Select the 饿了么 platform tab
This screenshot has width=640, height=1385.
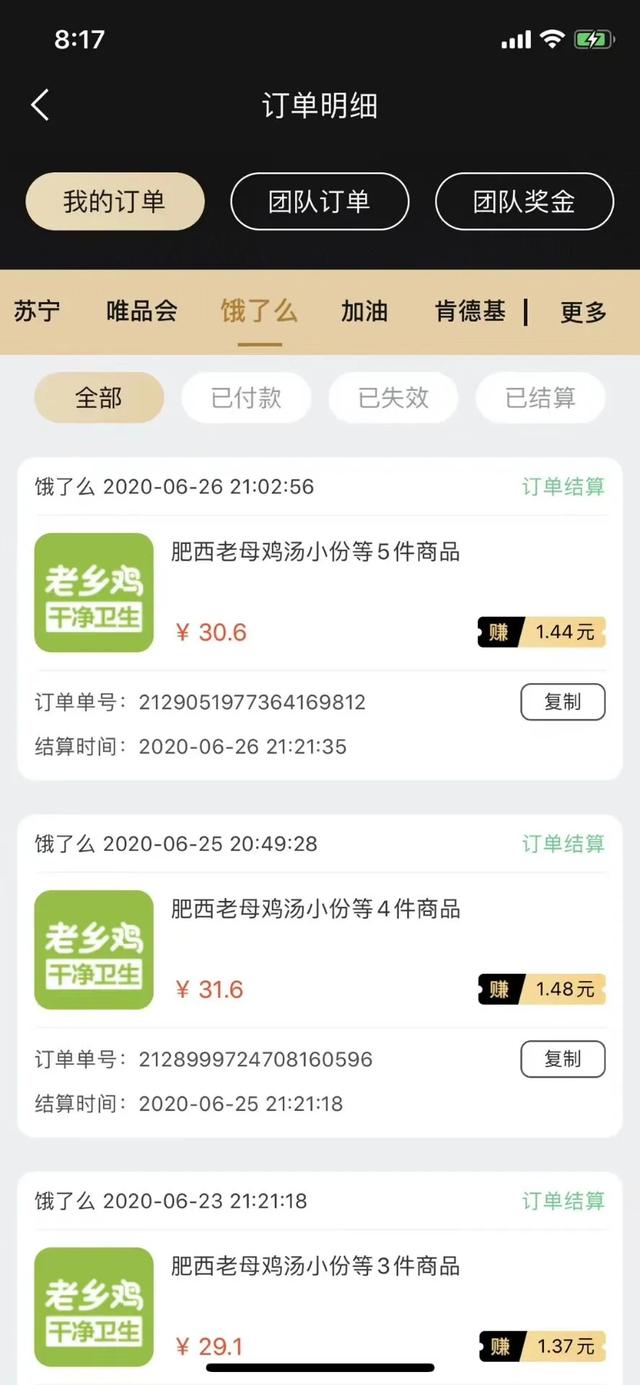tap(259, 311)
